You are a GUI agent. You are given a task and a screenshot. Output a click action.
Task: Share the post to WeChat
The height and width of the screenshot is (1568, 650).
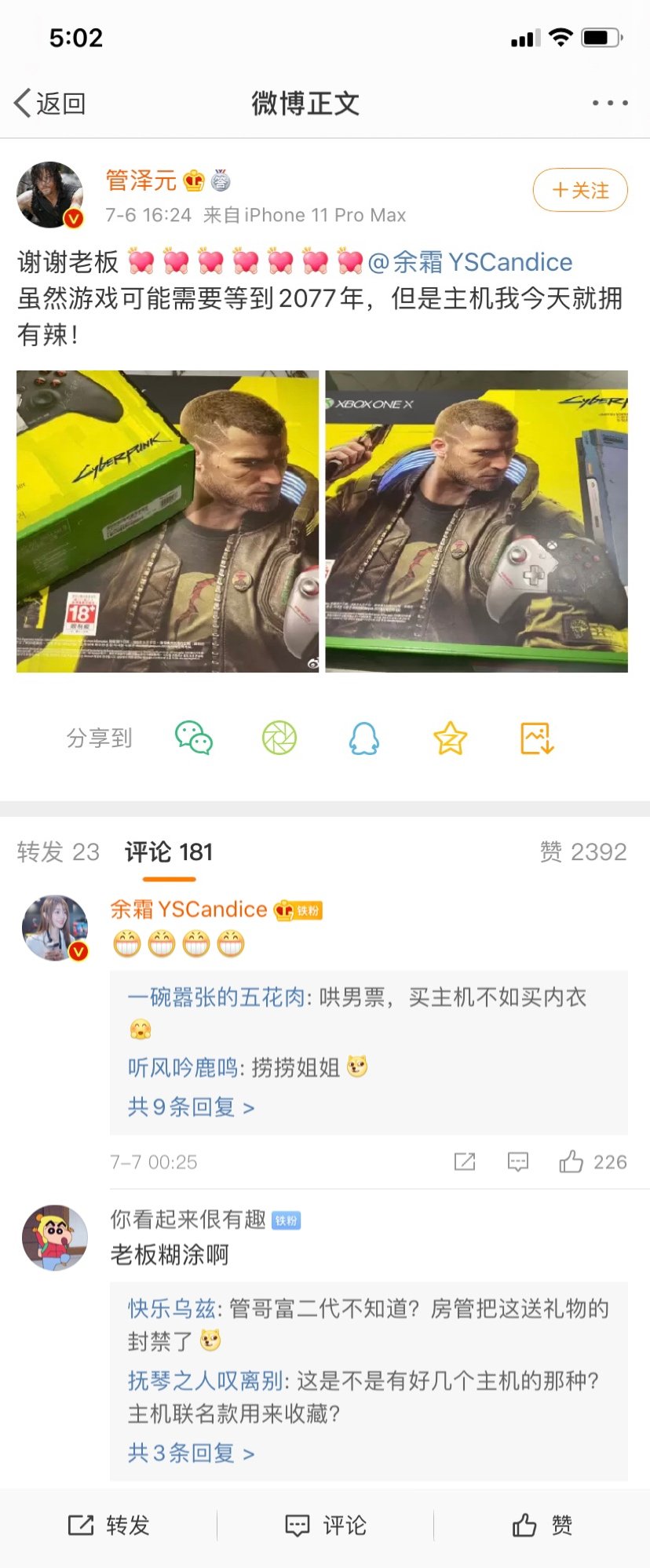click(x=193, y=738)
